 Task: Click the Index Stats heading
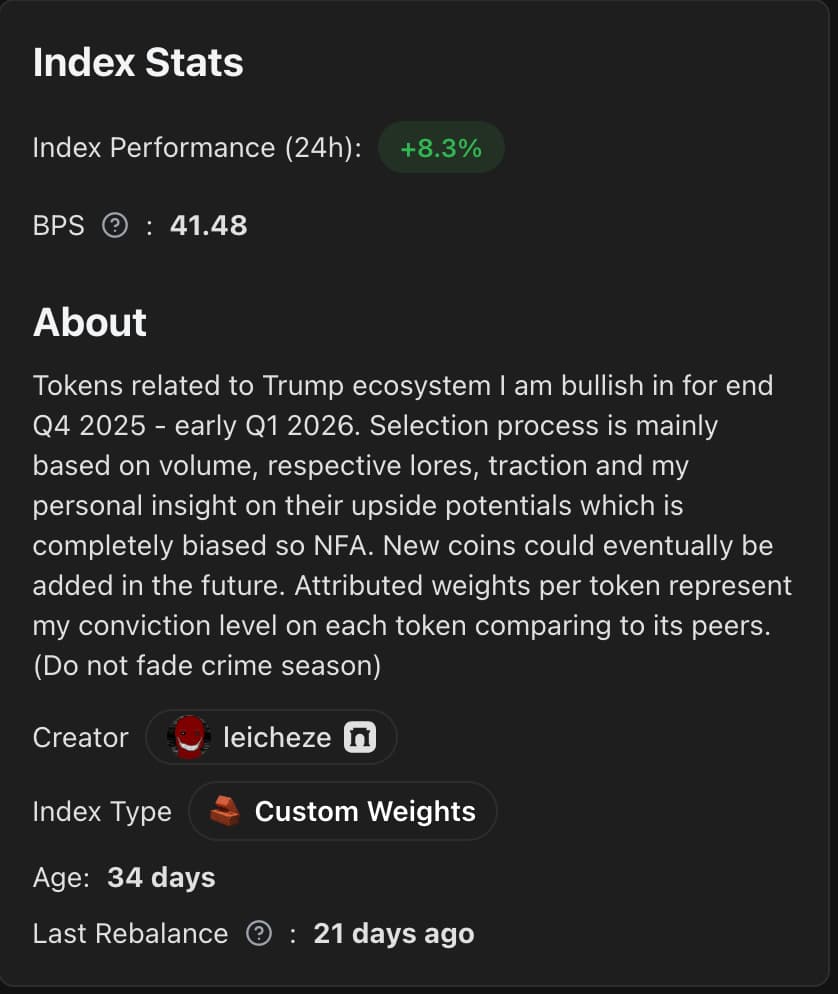pyautogui.click(x=138, y=62)
